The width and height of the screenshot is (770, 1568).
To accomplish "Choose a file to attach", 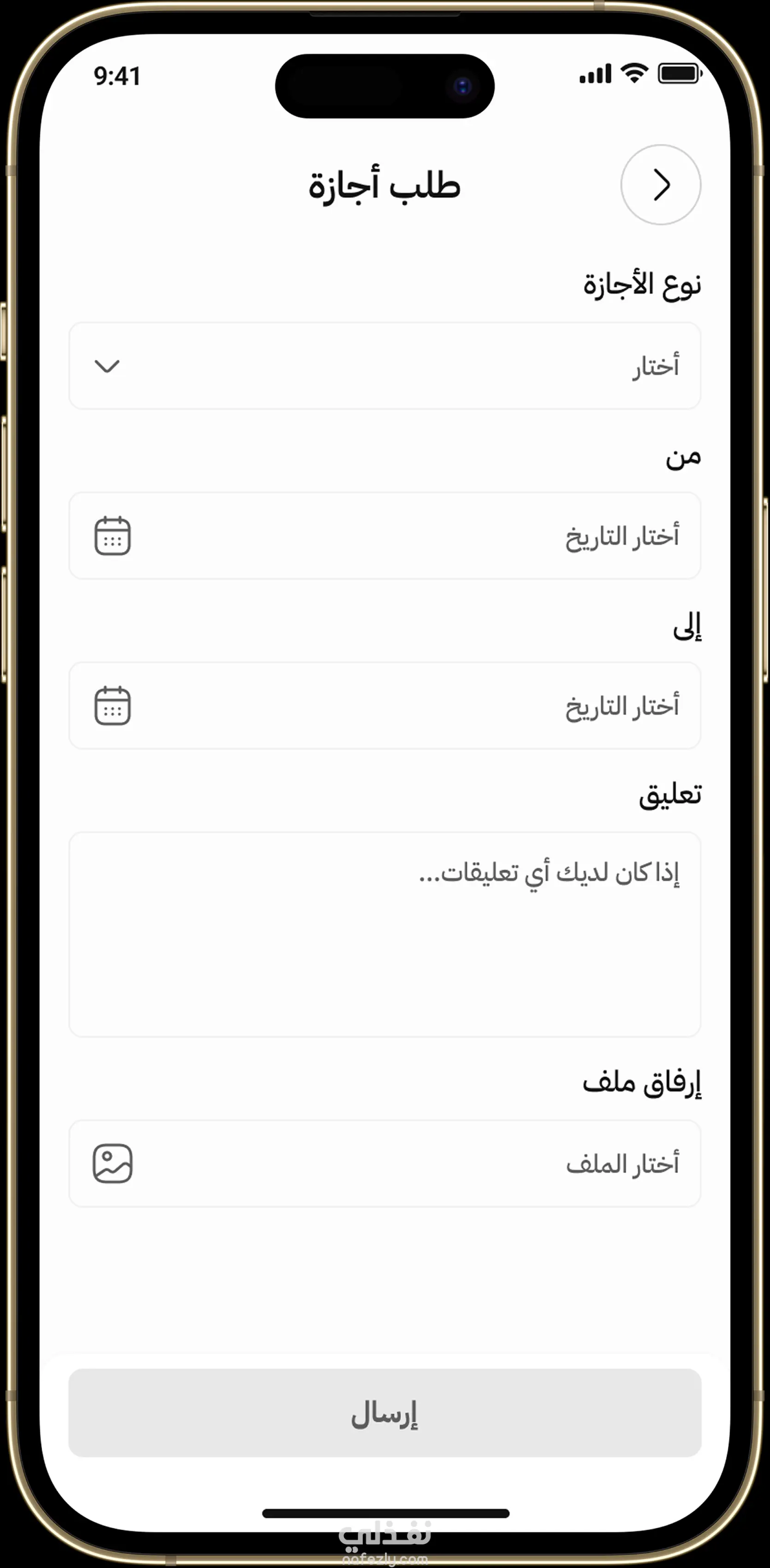I will pyautogui.click(x=385, y=1163).
